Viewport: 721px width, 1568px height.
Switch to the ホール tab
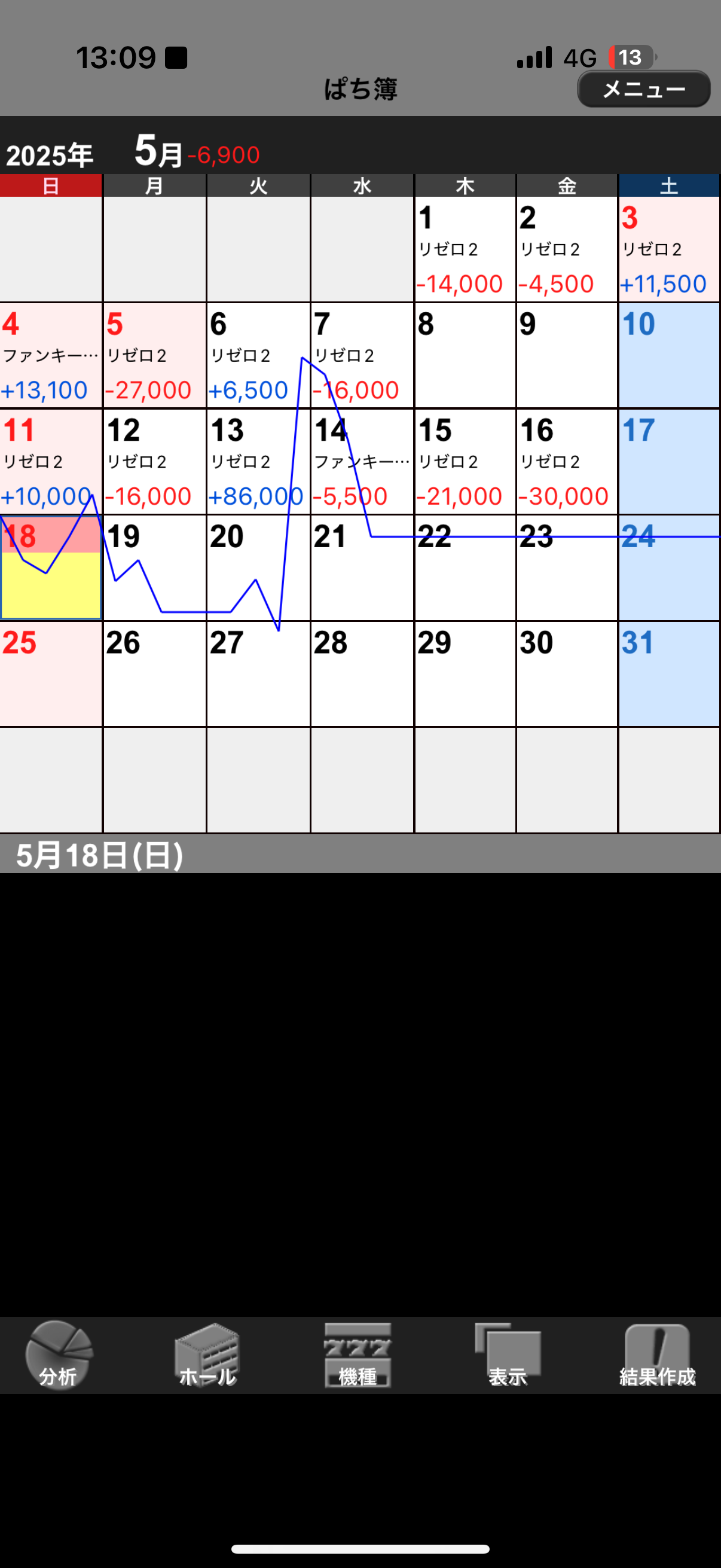tap(207, 1355)
